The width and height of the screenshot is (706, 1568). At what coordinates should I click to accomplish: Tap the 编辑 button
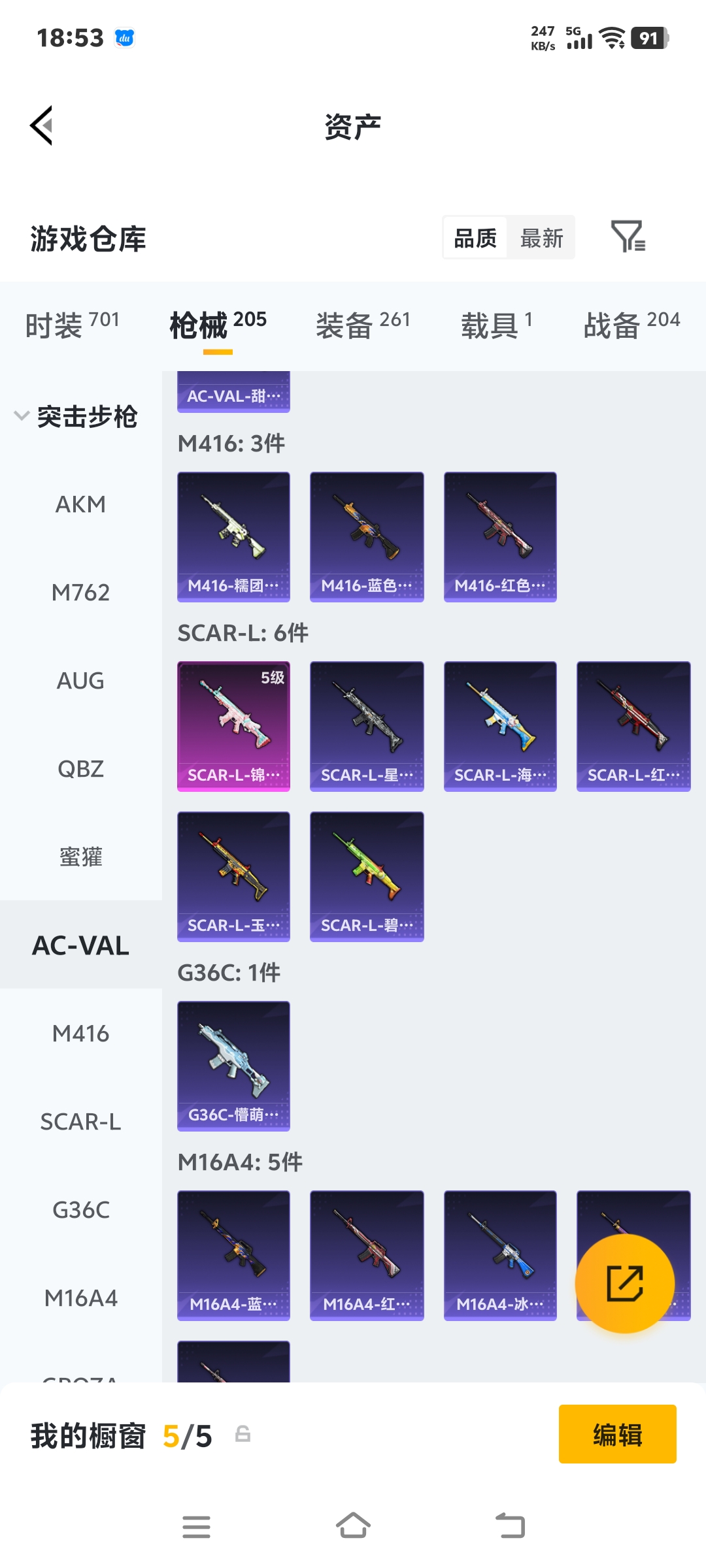(617, 1434)
